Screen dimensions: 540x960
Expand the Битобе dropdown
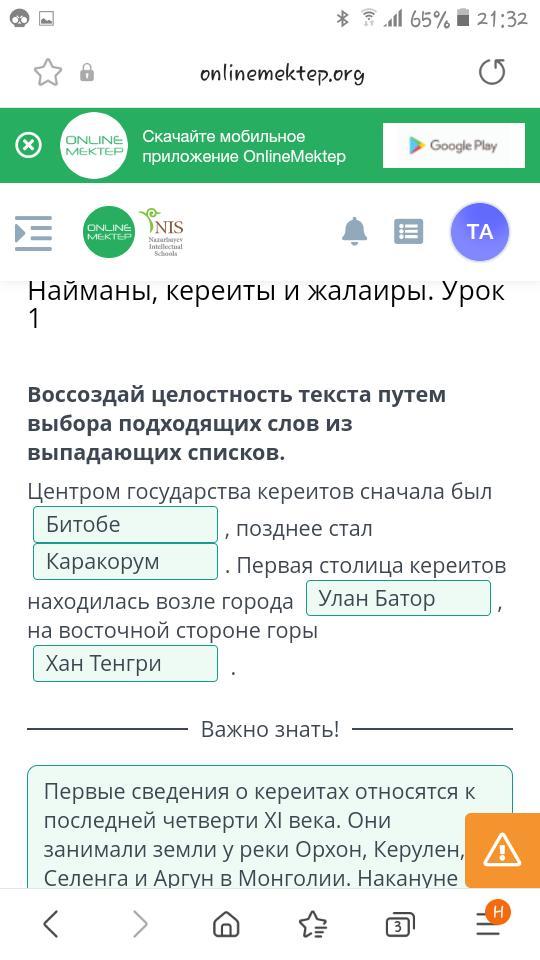(x=126, y=525)
